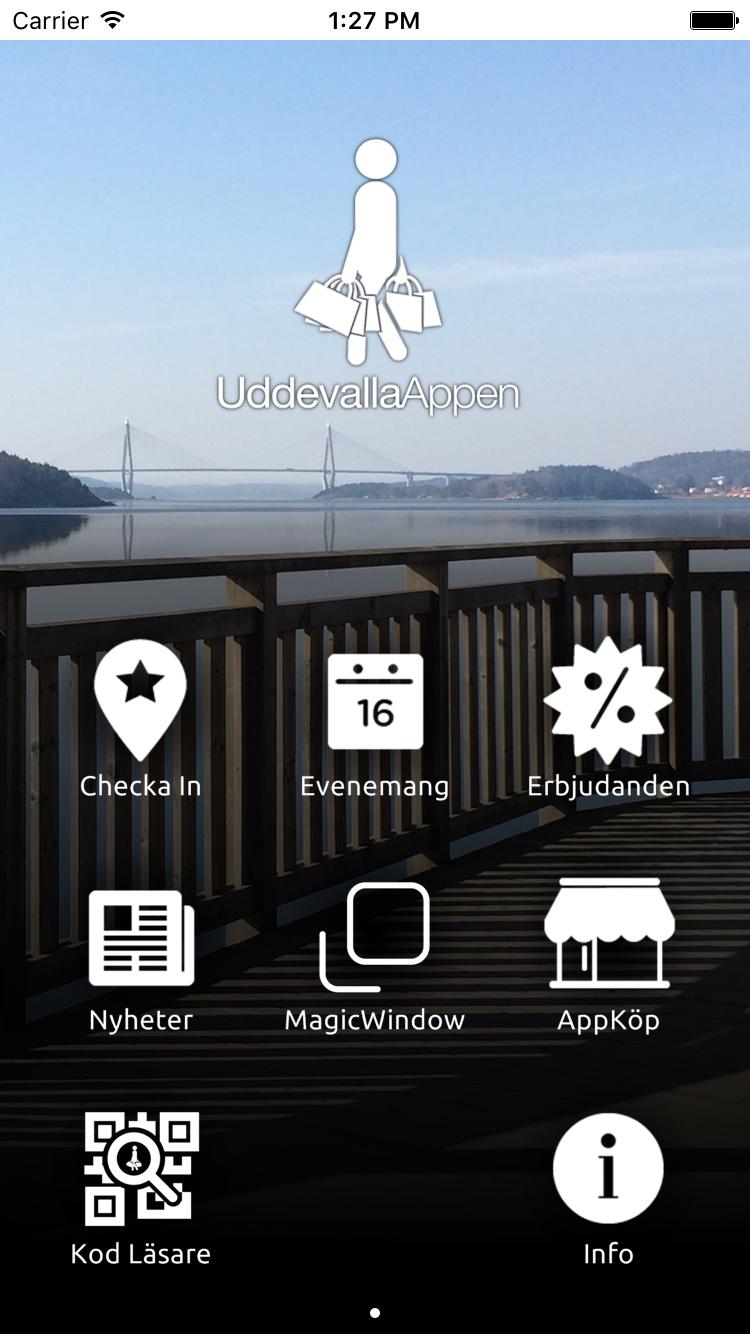This screenshot has width=750, height=1334.
Task: Tap the UddevallaAppen shopper logo
Action: tap(373, 250)
